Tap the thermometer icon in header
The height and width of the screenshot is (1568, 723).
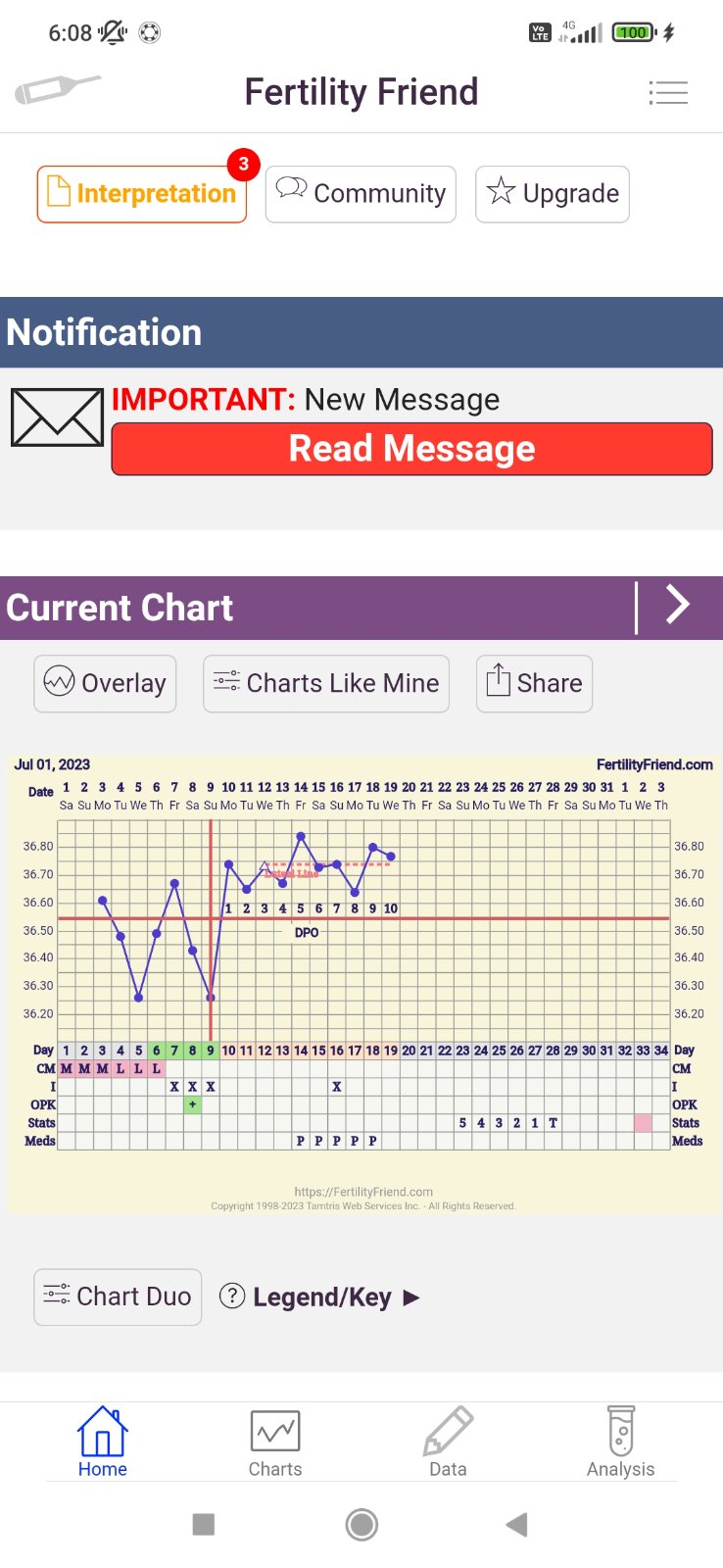tap(57, 90)
